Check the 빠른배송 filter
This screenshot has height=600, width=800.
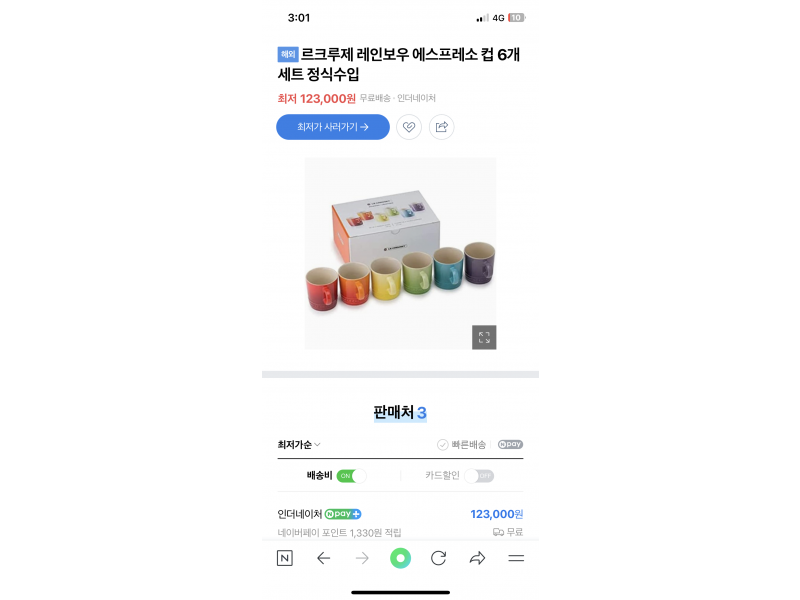461,444
